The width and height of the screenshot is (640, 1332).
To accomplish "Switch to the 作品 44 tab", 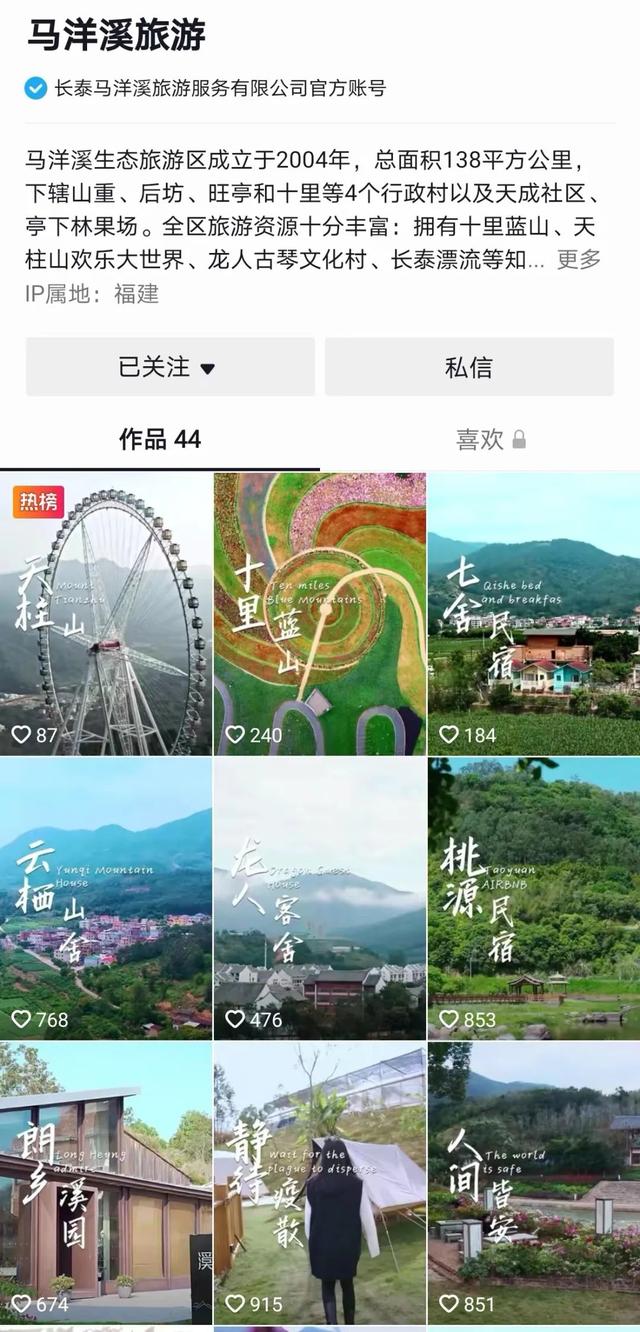I will (160, 439).
